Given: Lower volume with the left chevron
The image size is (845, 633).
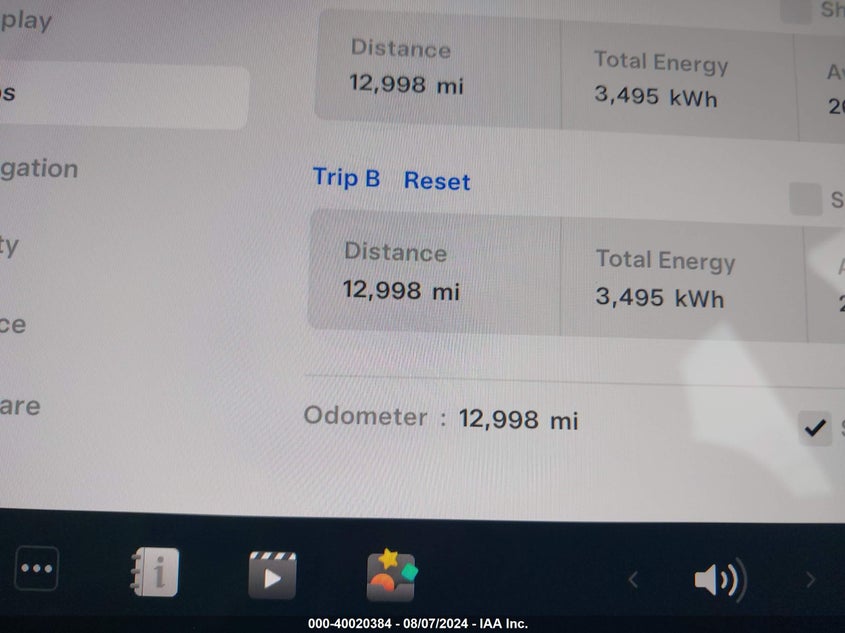Looking at the screenshot, I should point(632,579).
